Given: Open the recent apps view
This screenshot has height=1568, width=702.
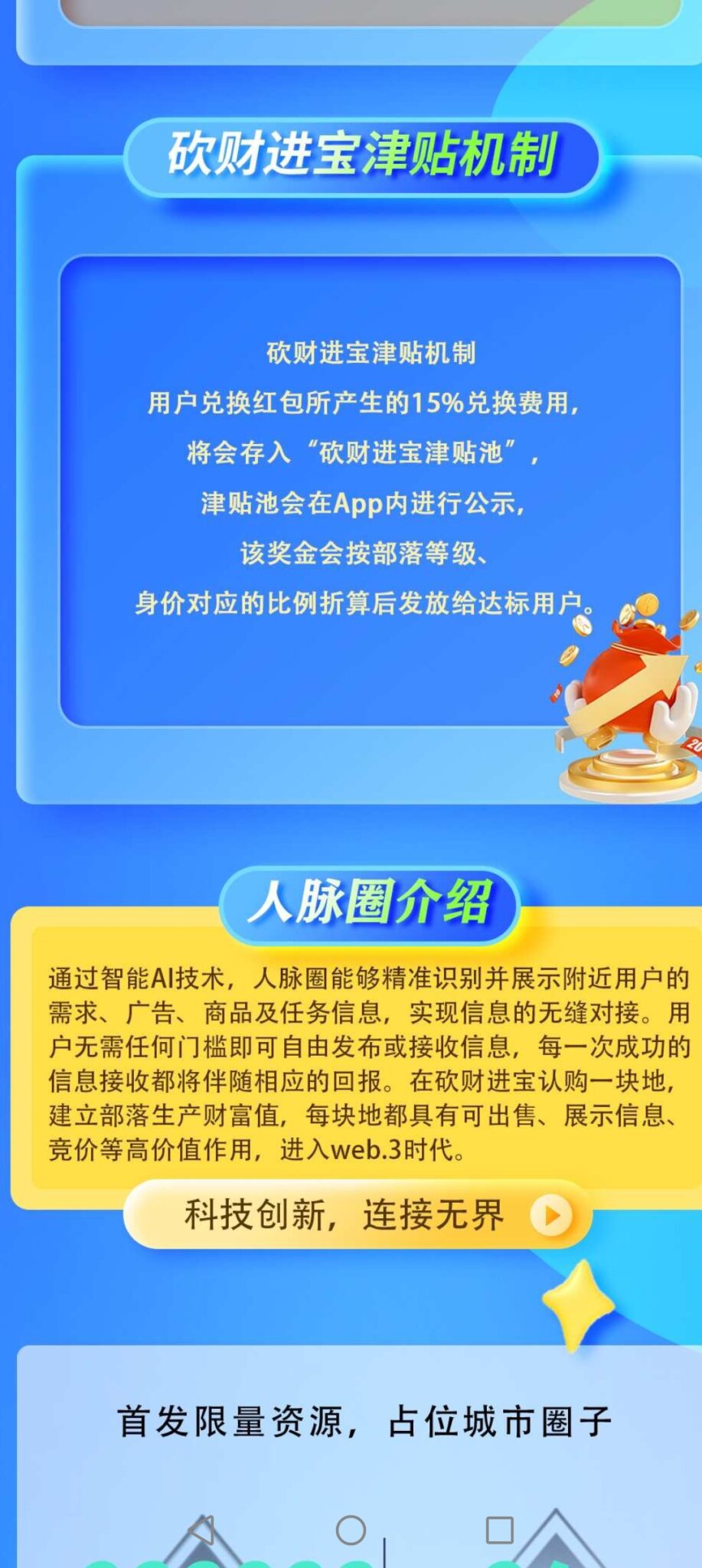Looking at the screenshot, I should pyautogui.click(x=499, y=1530).
